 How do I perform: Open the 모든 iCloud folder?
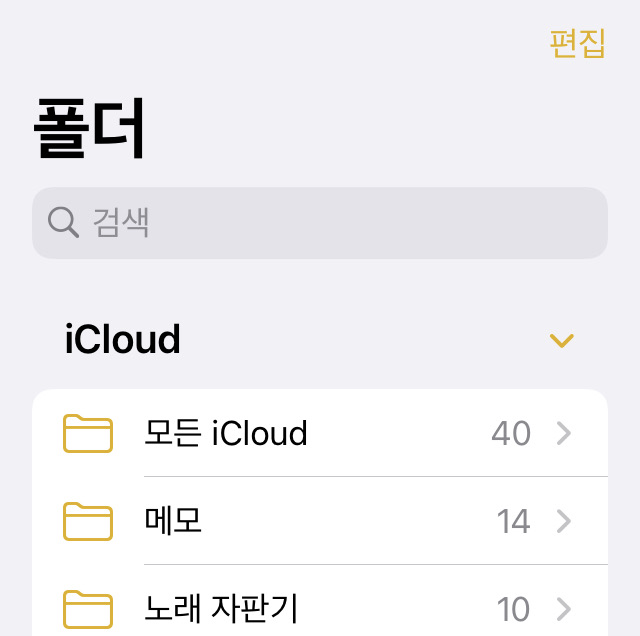tap(320, 433)
